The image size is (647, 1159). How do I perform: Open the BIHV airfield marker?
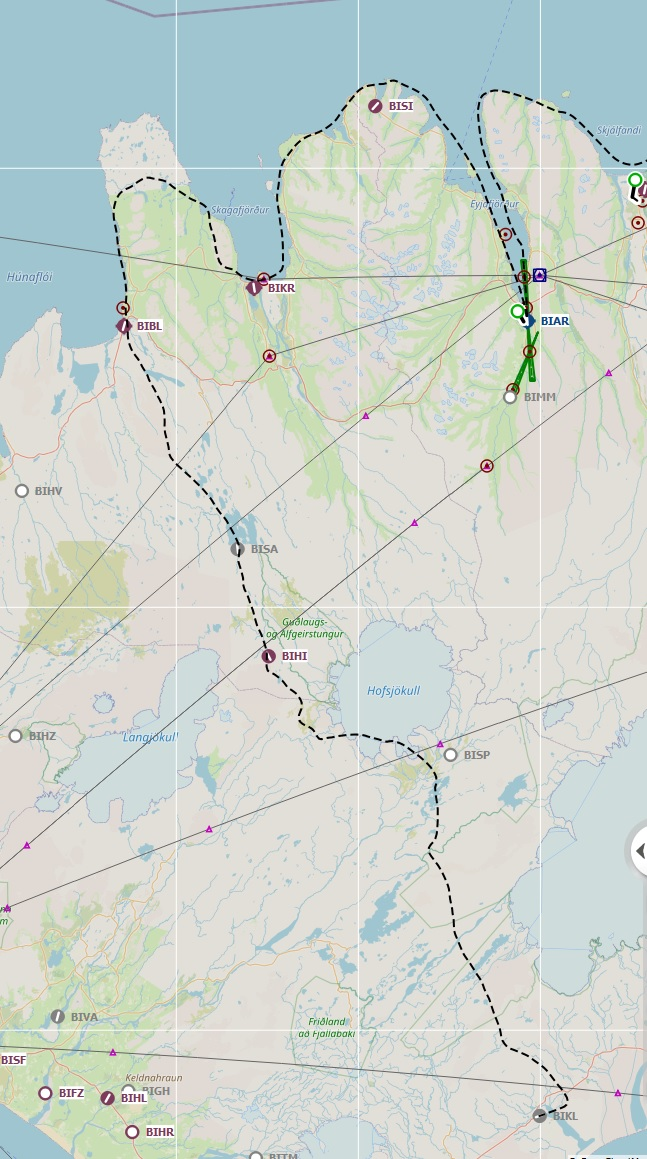pos(22,491)
